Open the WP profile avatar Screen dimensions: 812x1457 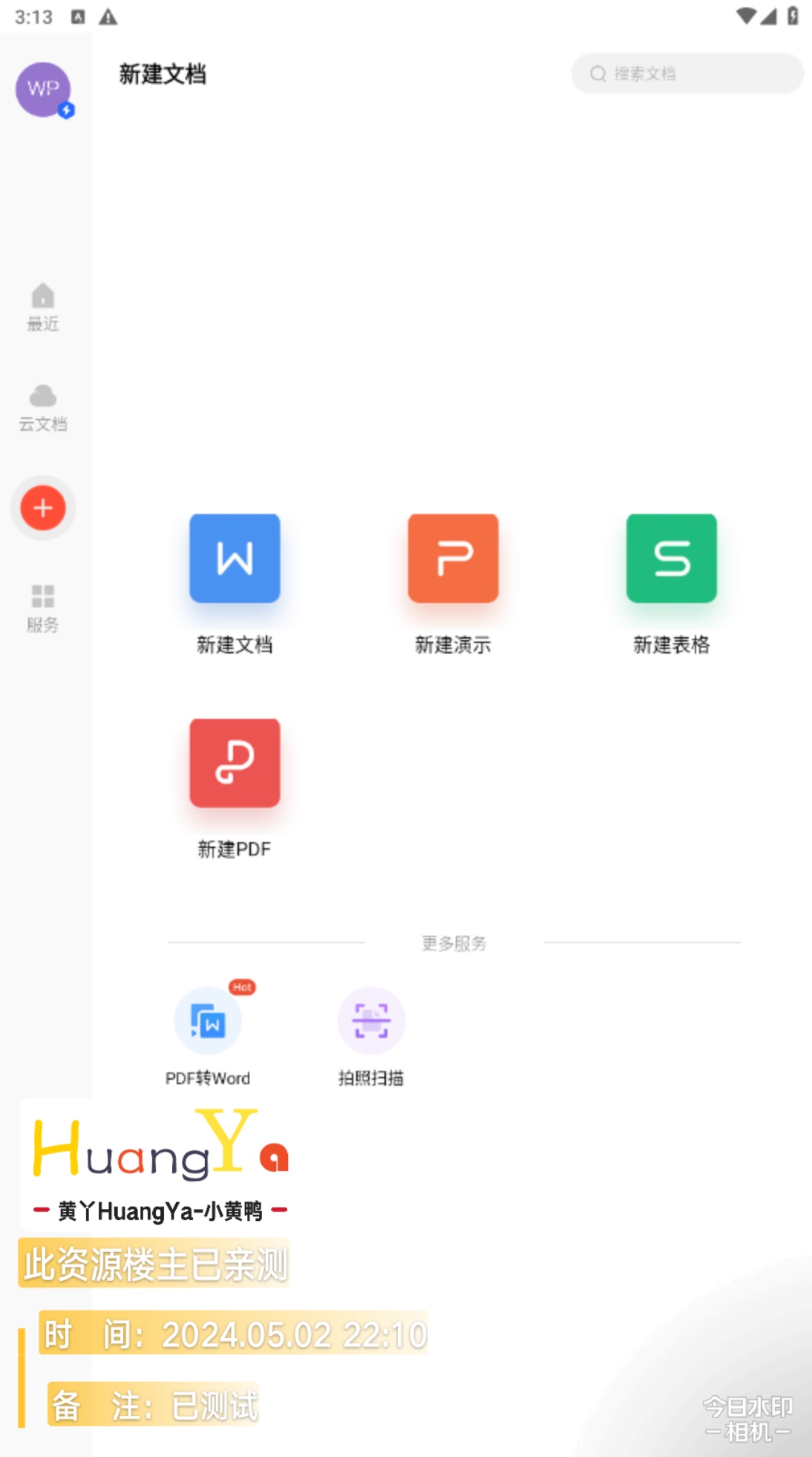point(43,89)
